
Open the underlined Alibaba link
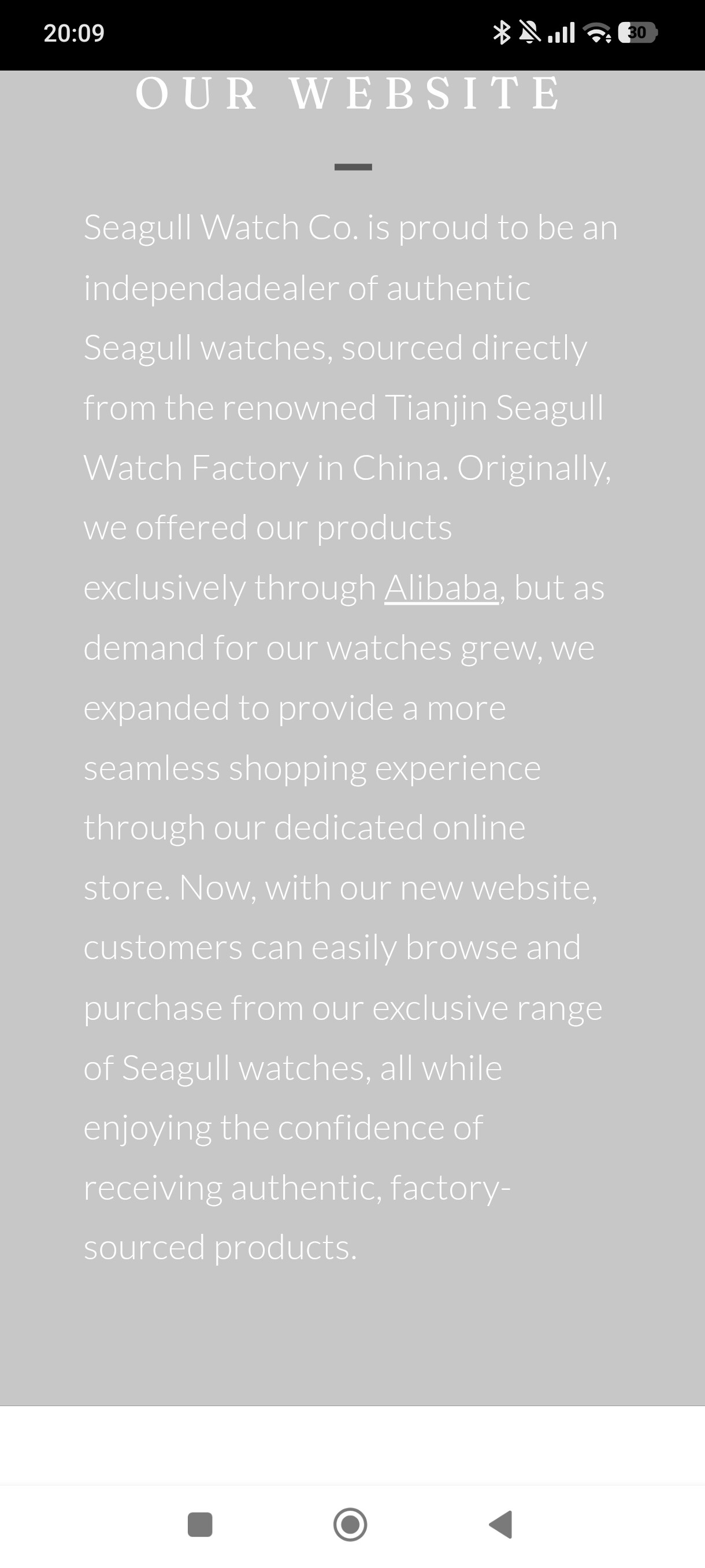click(441, 588)
